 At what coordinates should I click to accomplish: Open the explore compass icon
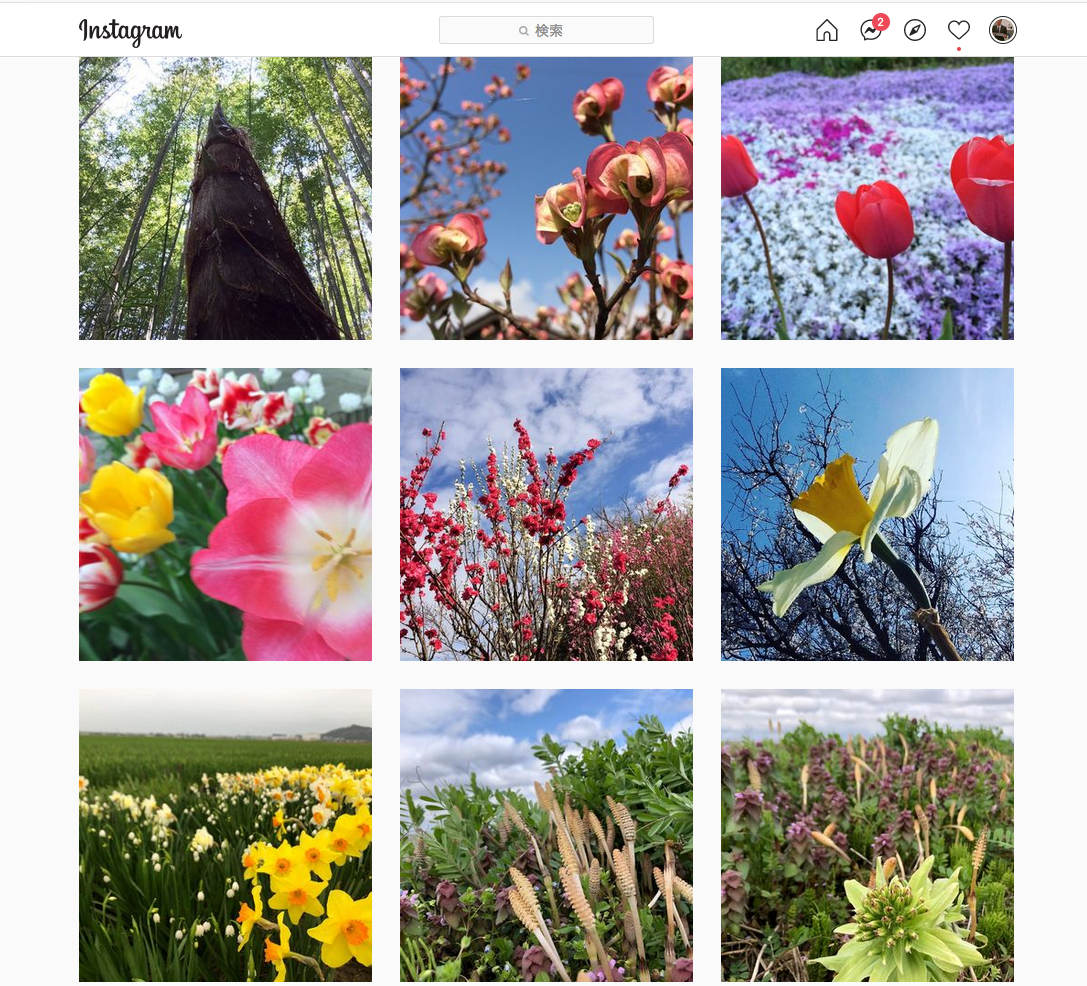(915, 31)
